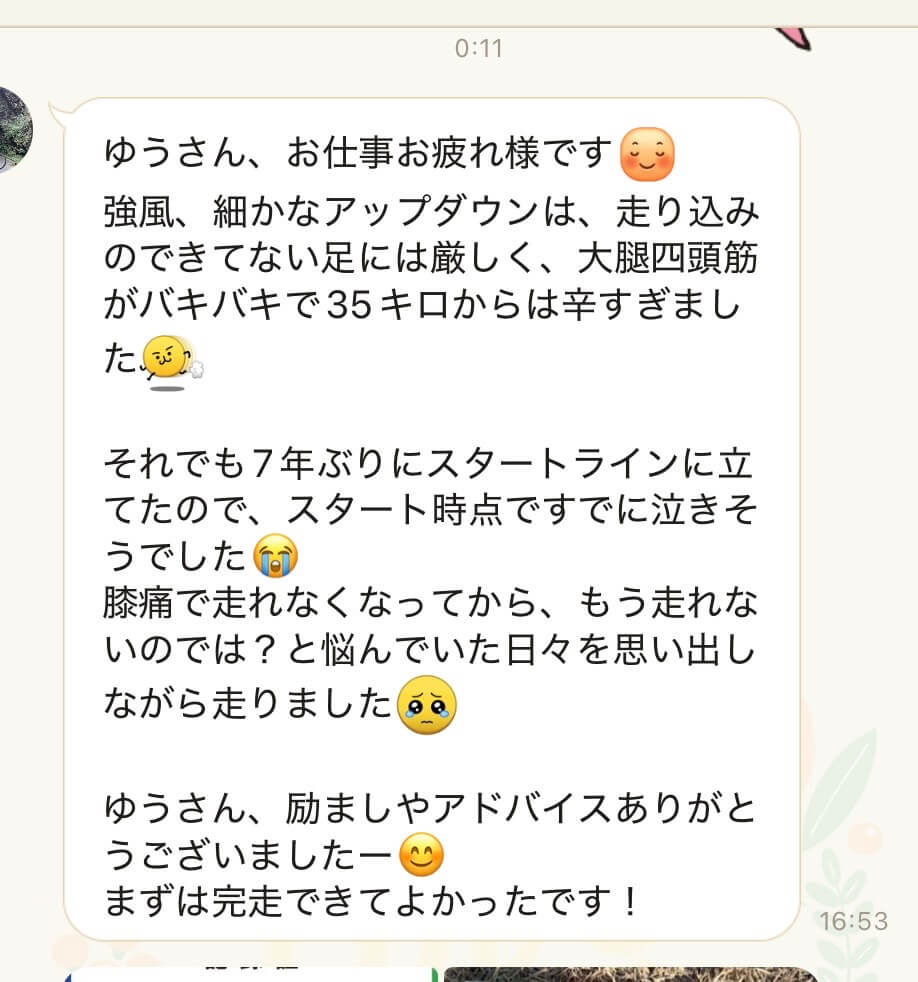Open the sender's profile picture
Image resolution: width=918 pixels, height=982 pixels.
click(14, 130)
